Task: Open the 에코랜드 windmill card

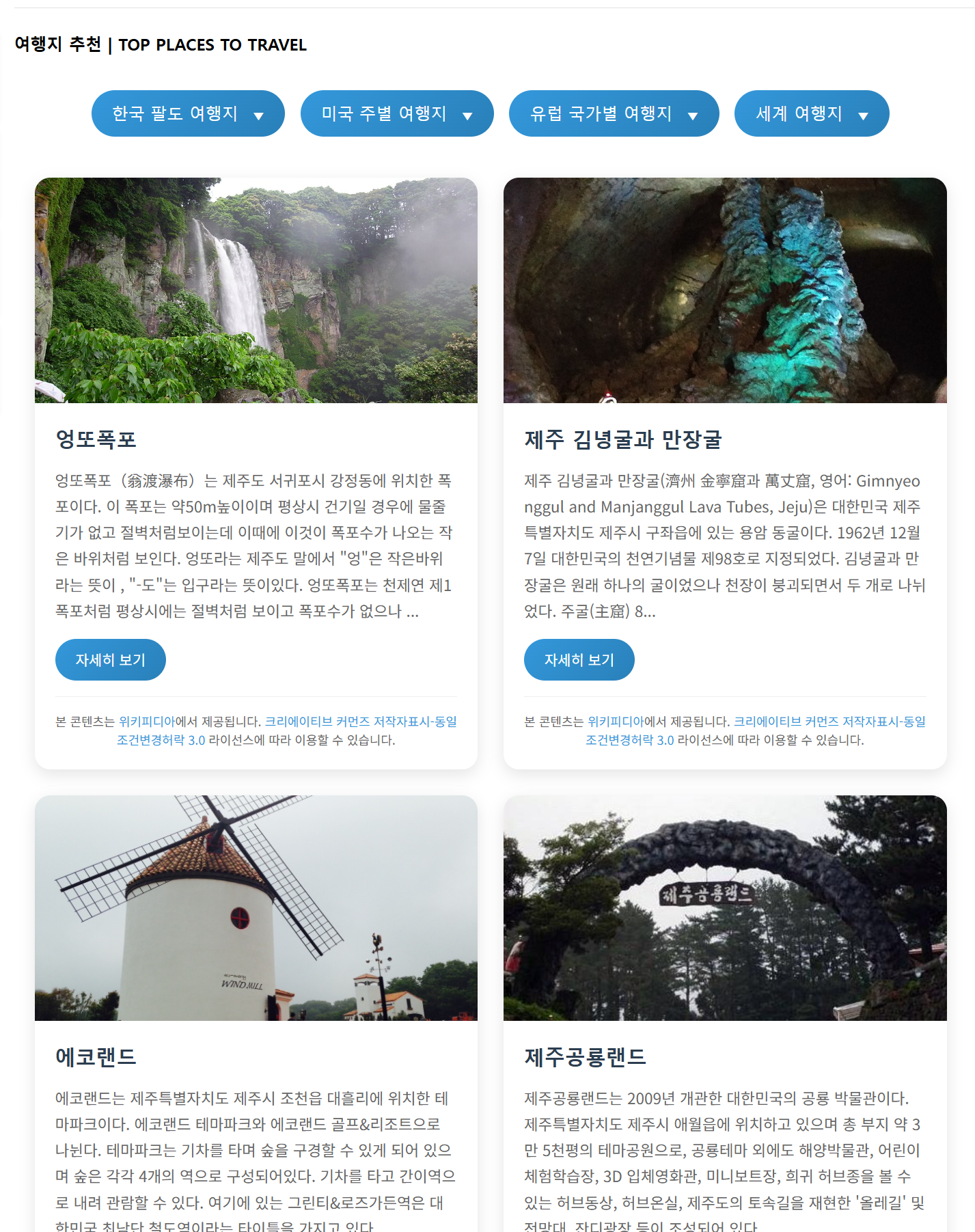Action: coord(256,909)
